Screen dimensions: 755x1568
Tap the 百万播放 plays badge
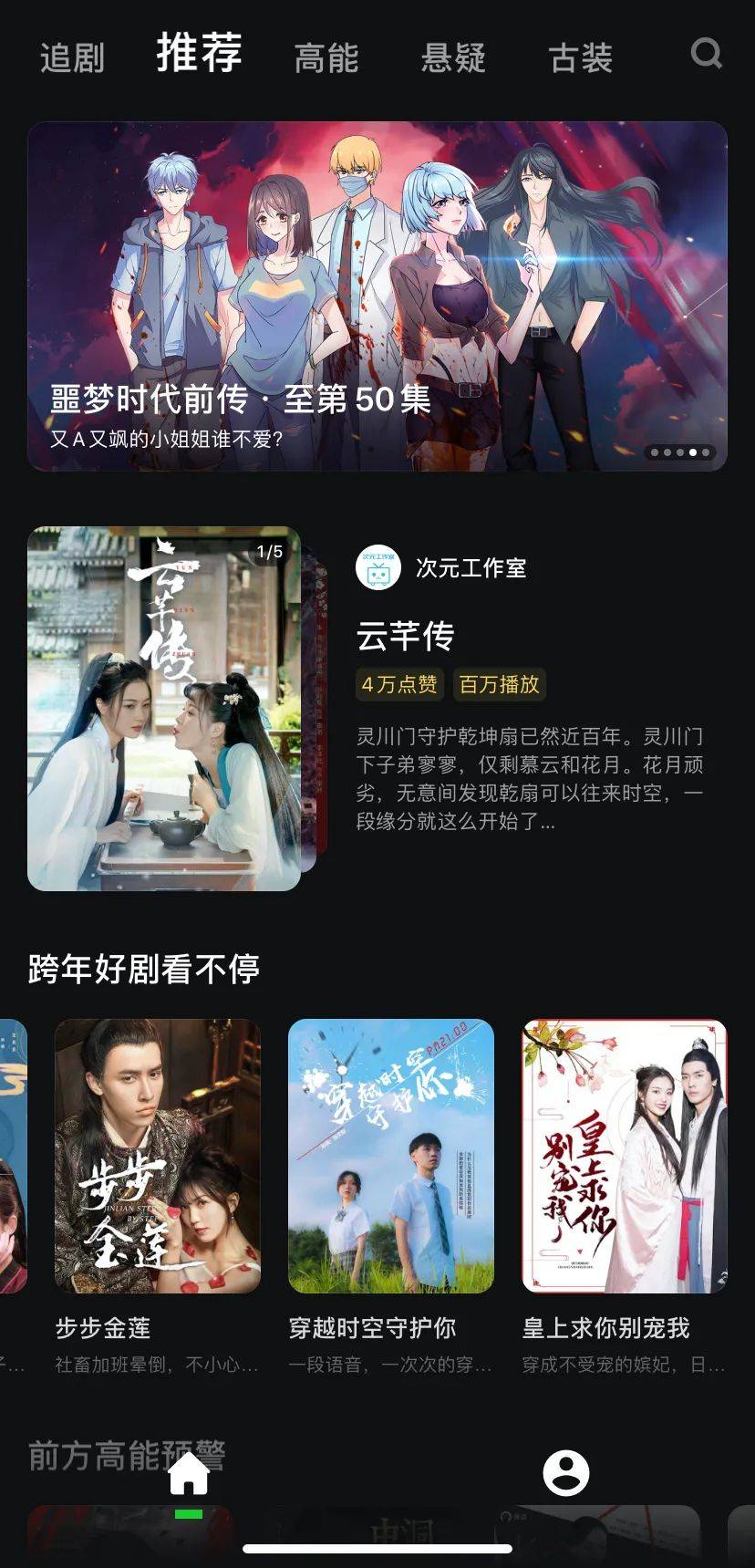tap(498, 685)
